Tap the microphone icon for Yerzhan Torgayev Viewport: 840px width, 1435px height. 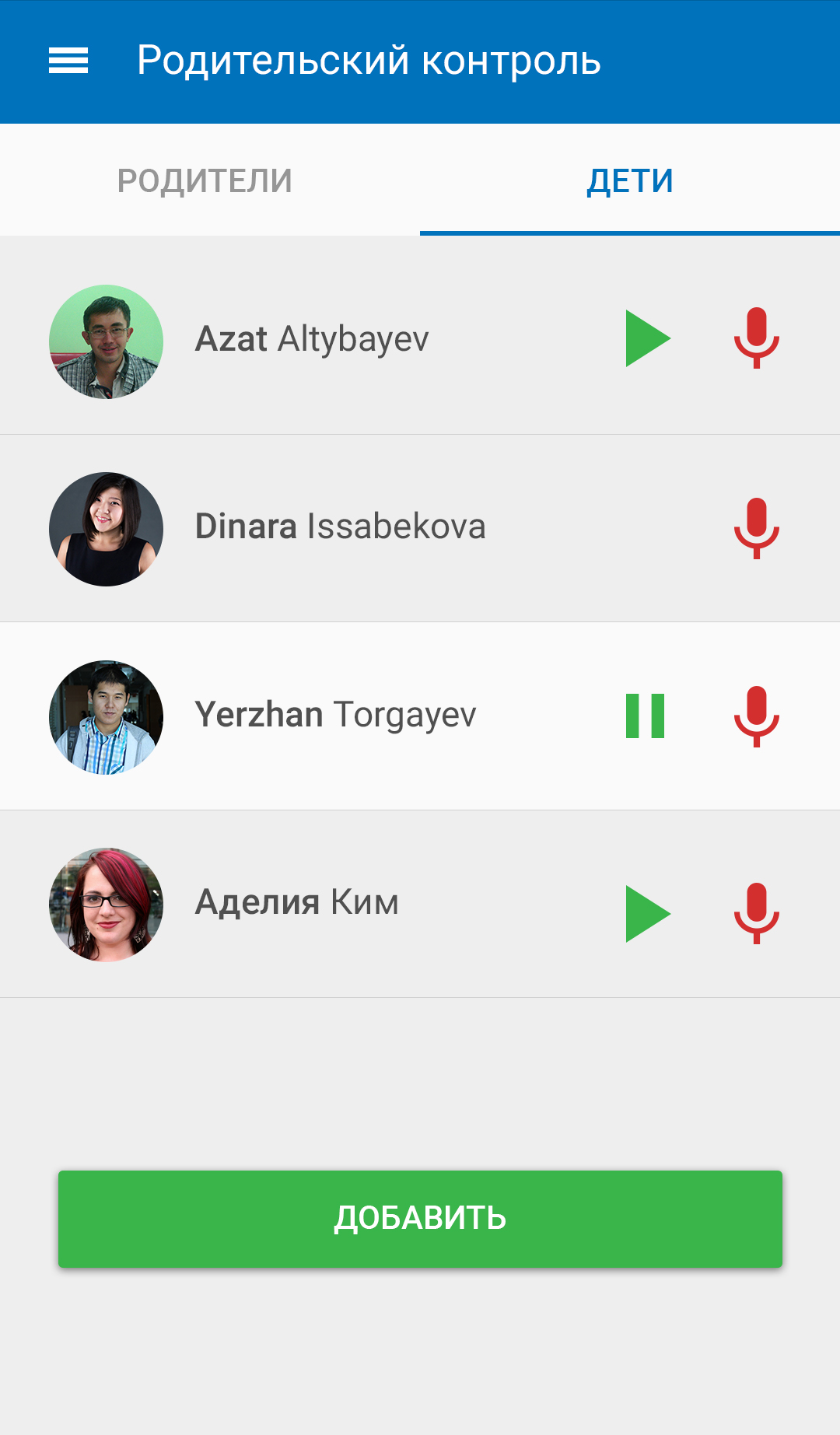757,716
